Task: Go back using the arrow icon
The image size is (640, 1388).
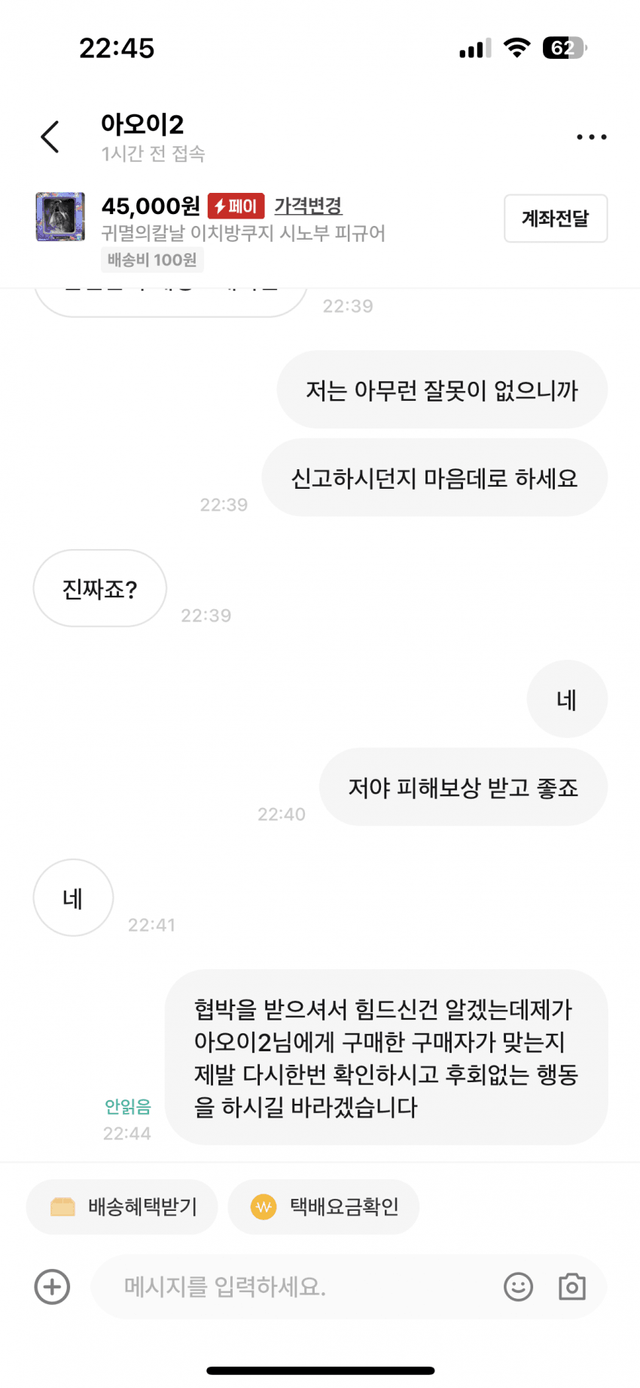Action: point(50,137)
